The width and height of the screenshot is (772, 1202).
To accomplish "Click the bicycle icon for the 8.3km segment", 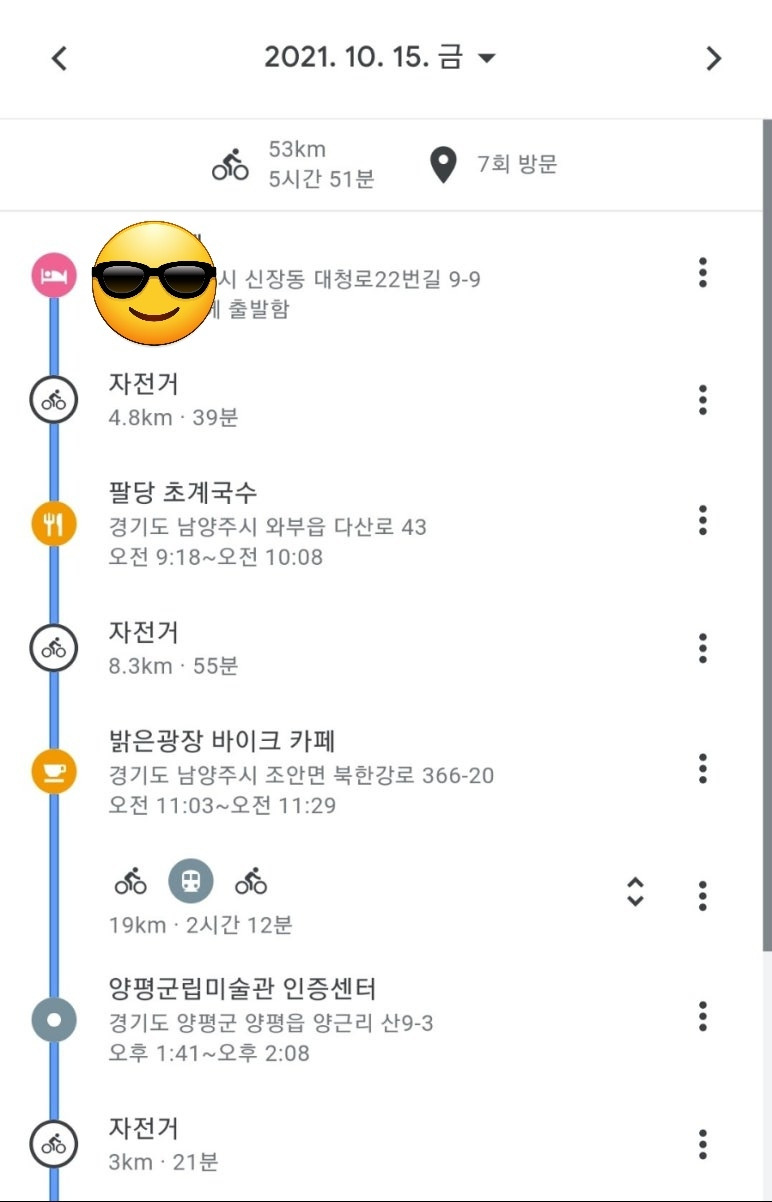I will click(52, 647).
